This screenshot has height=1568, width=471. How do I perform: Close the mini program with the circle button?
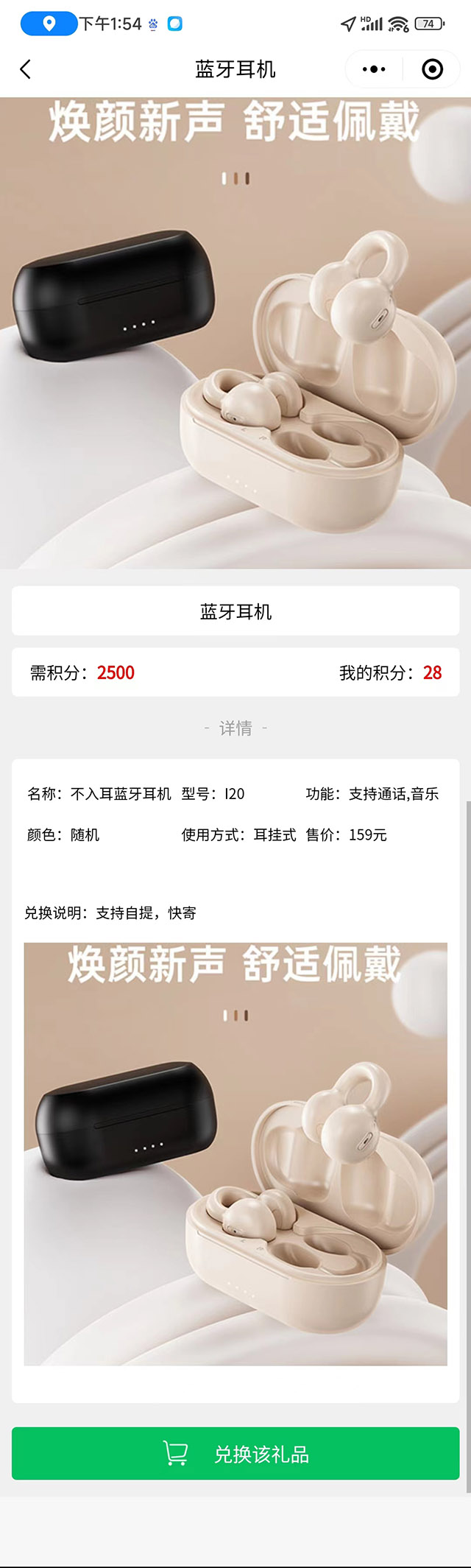click(x=432, y=69)
